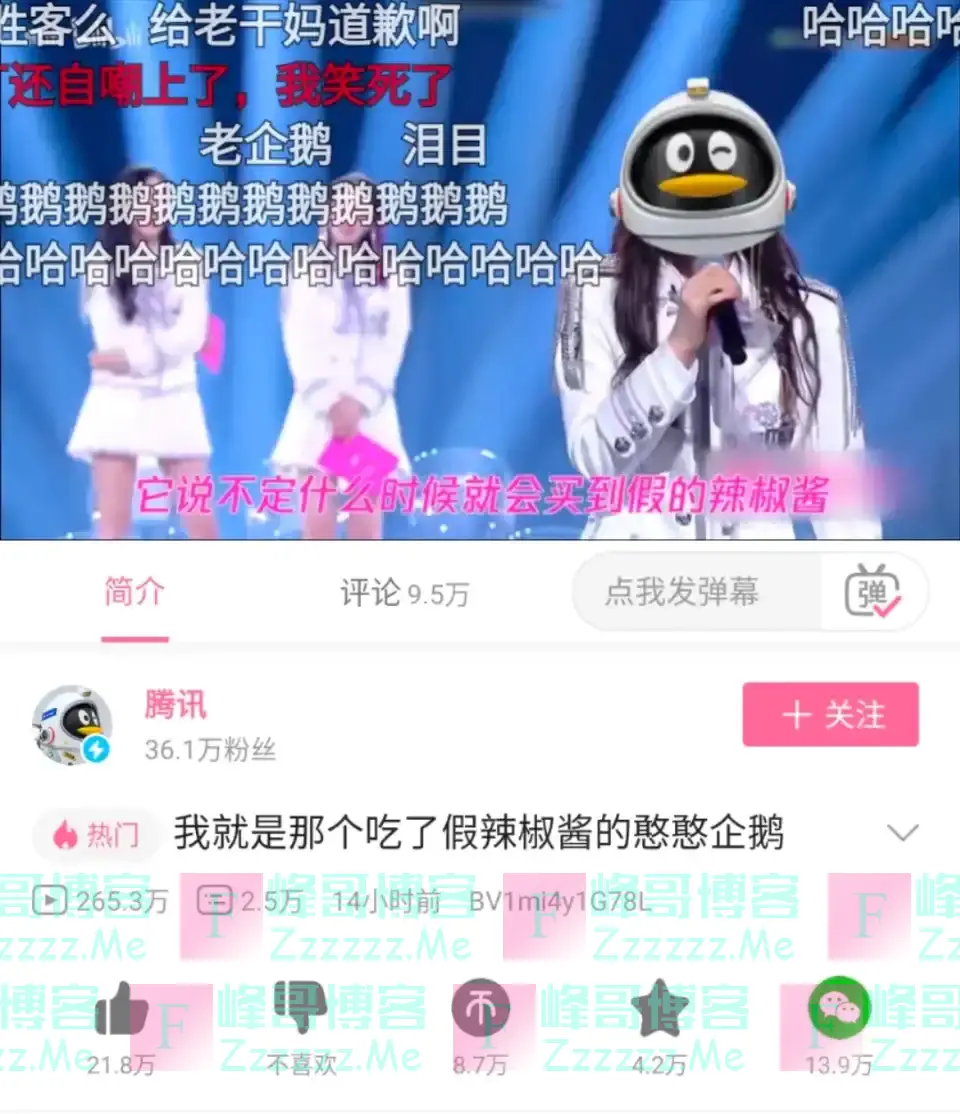Tap the video player area
Image resolution: width=960 pixels, height=1114 pixels.
click(x=480, y=270)
